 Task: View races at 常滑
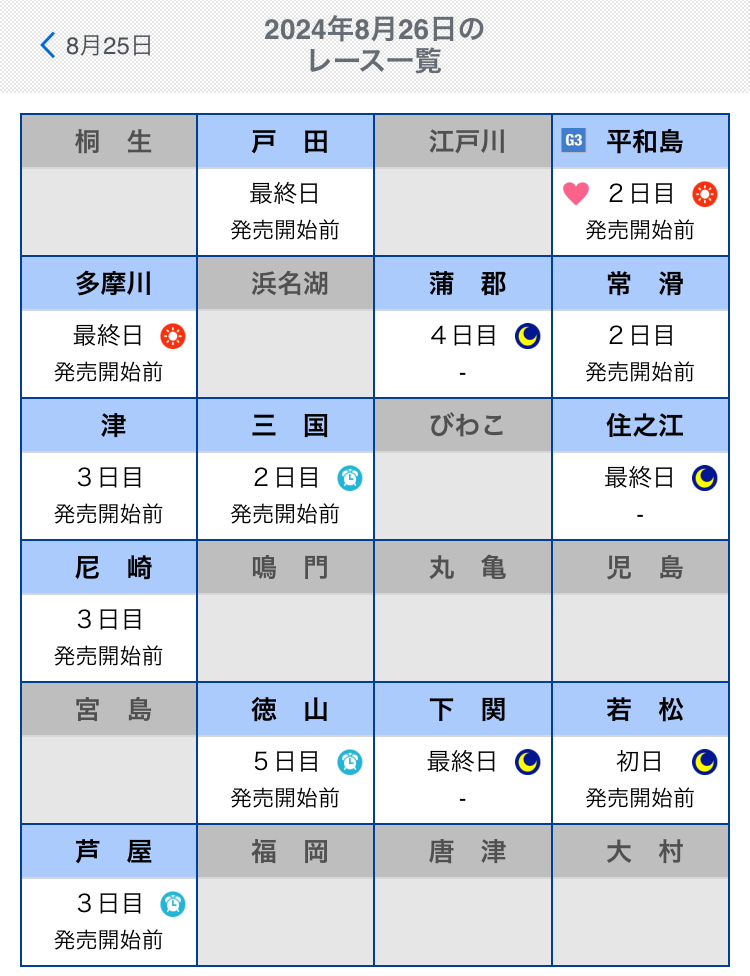pos(640,327)
